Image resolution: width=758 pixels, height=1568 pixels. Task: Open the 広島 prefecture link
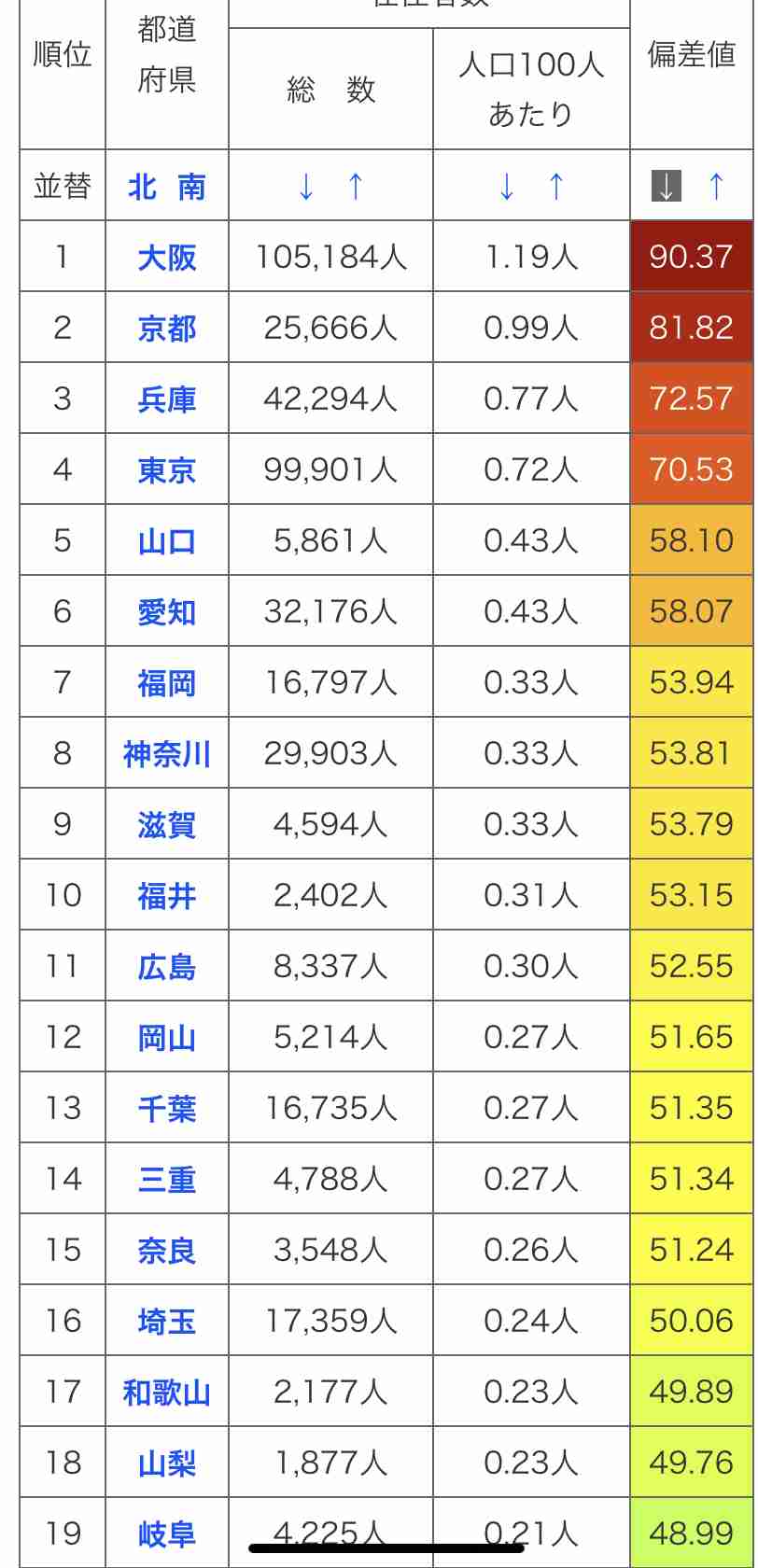click(167, 966)
